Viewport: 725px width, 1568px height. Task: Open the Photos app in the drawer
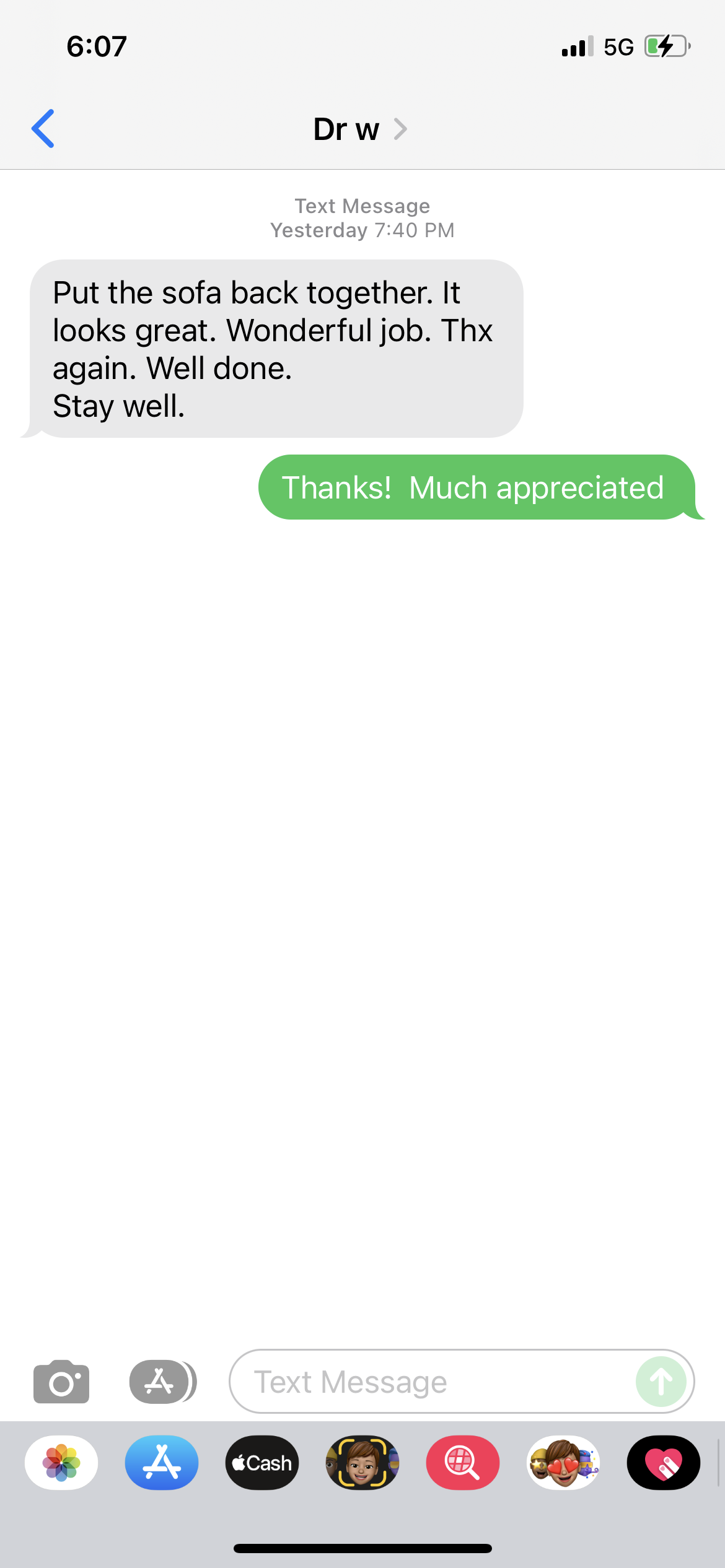click(61, 1463)
